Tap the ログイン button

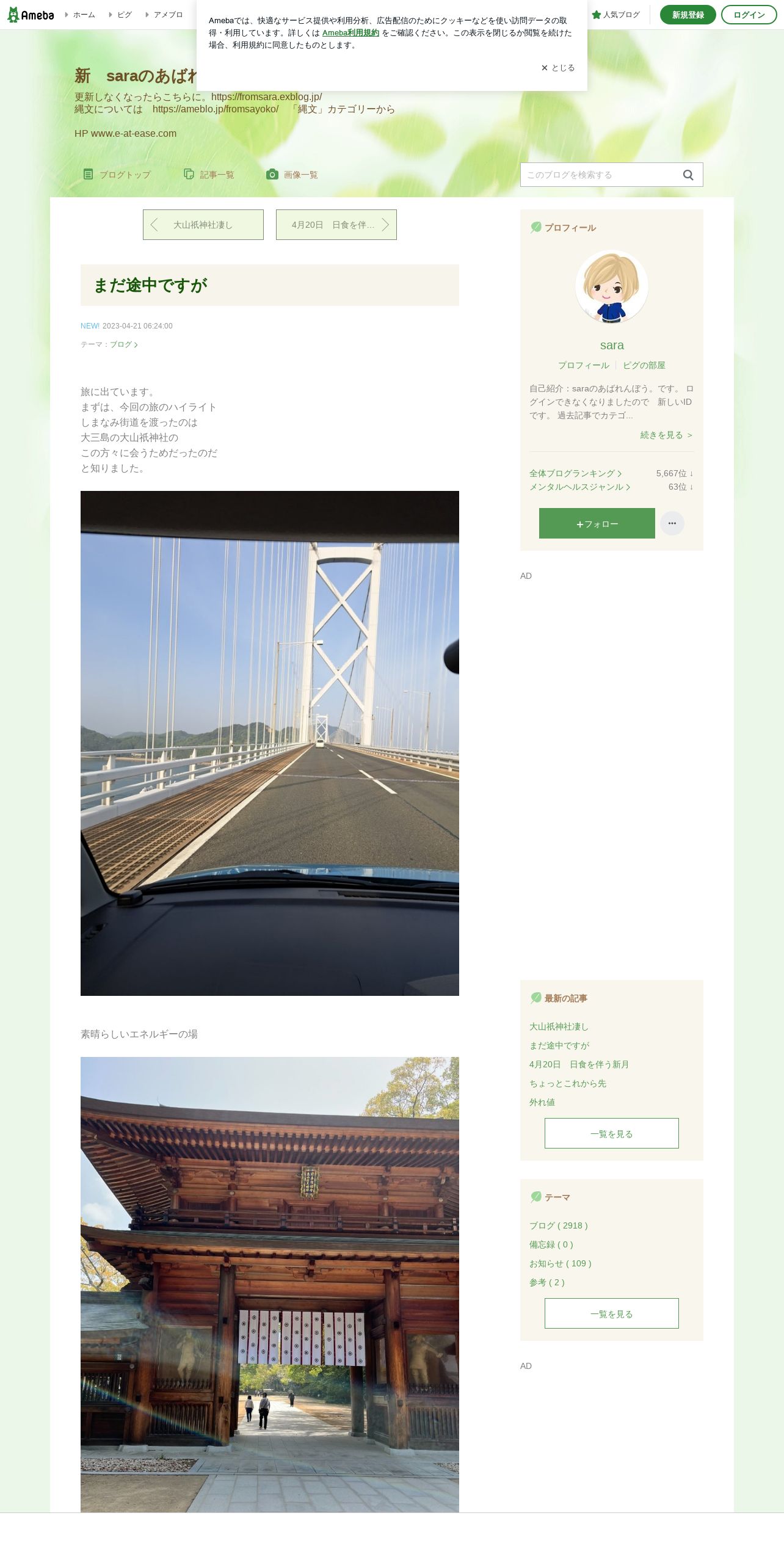point(749,15)
